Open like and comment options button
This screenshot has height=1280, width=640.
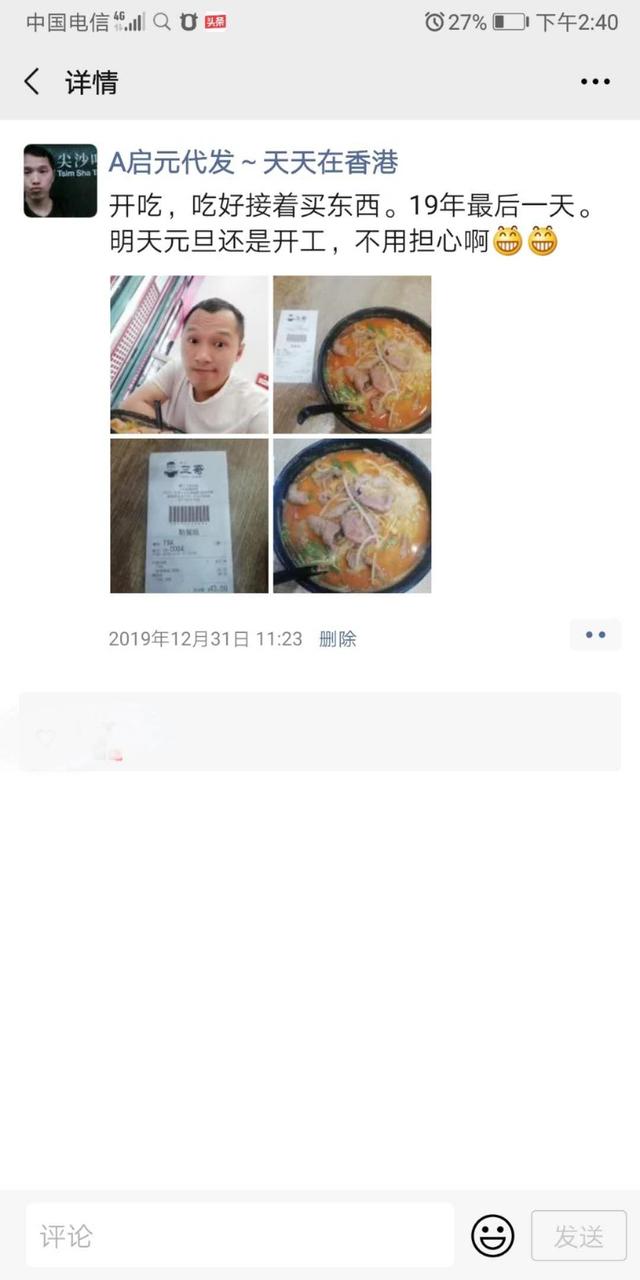tap(595, 635)
